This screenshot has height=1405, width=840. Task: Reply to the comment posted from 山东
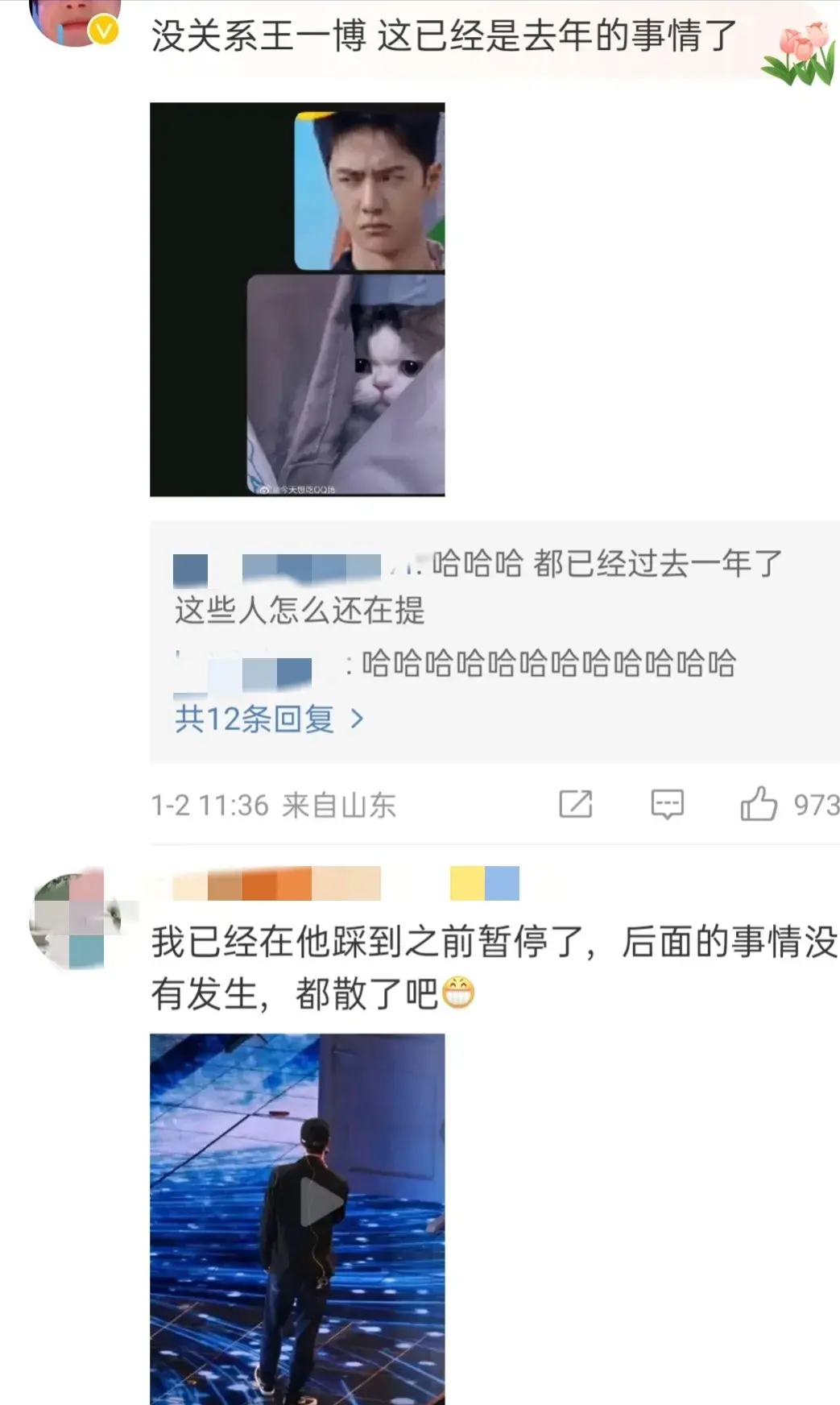coord(667,804)
